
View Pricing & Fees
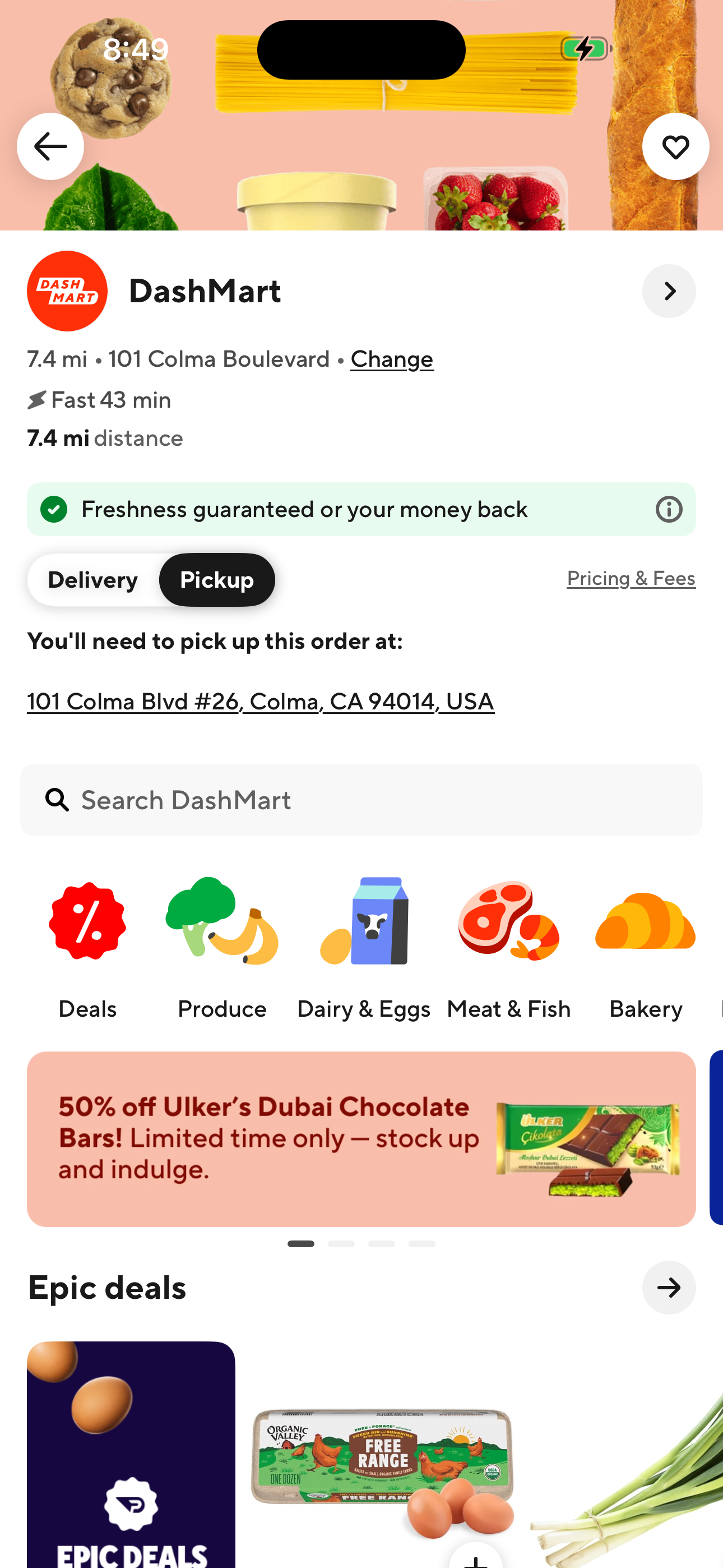631,578
